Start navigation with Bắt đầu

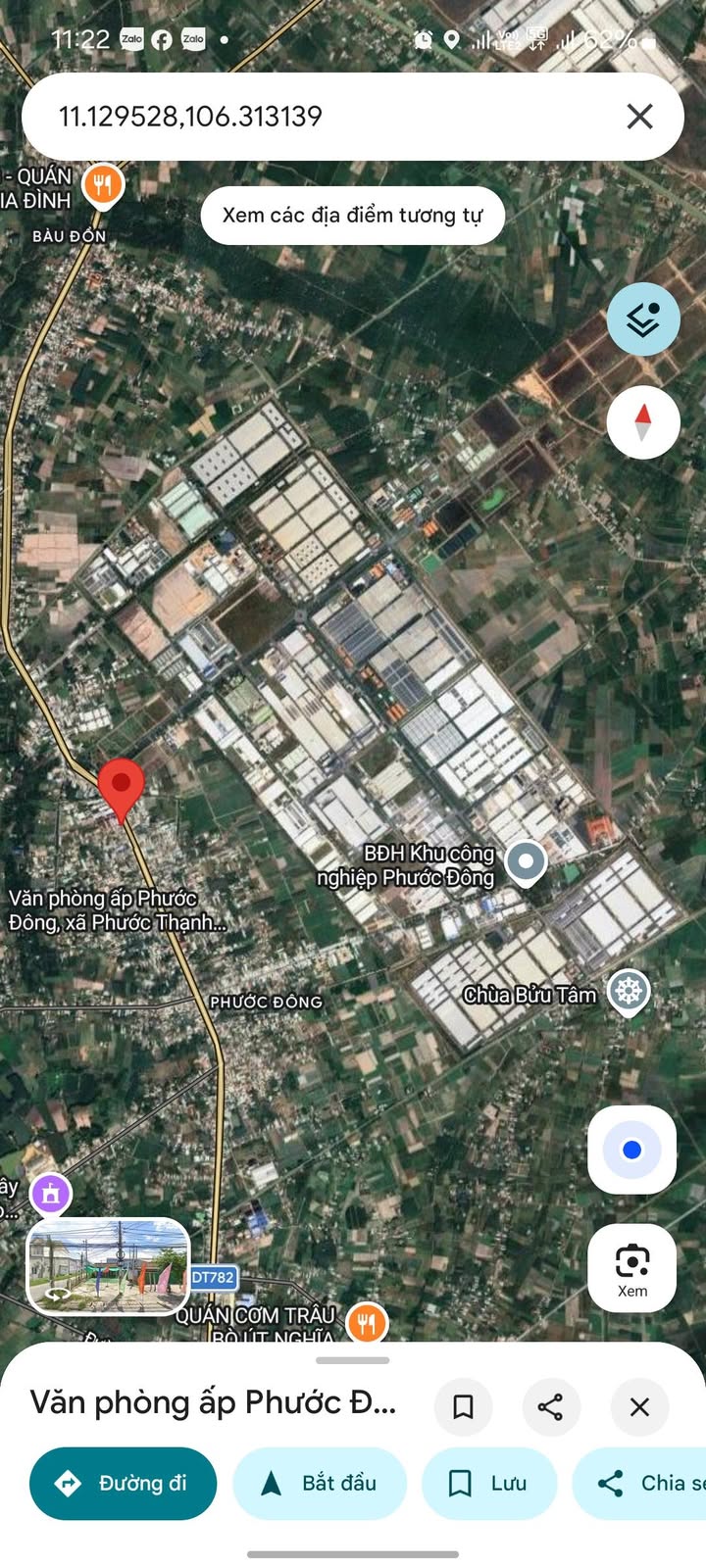(320, 1483)
